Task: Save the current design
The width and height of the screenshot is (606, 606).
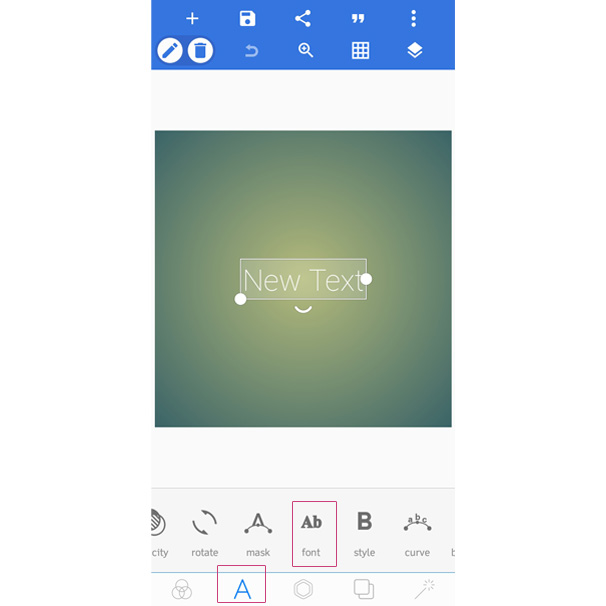Action: tap(248, 18)
